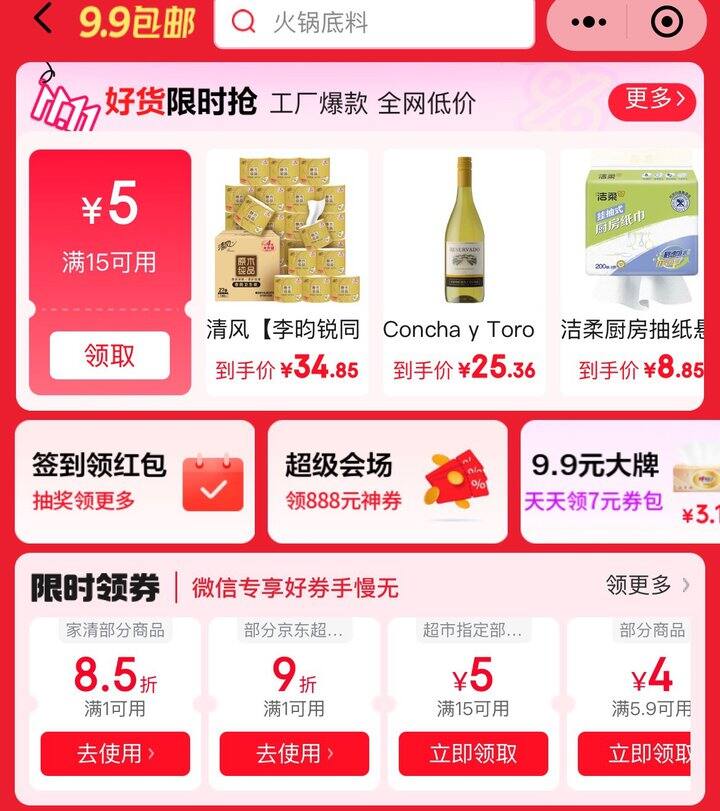
Task: Claim the ¥4 满5.9可用 coupon
Action: (x=640, y=753)
